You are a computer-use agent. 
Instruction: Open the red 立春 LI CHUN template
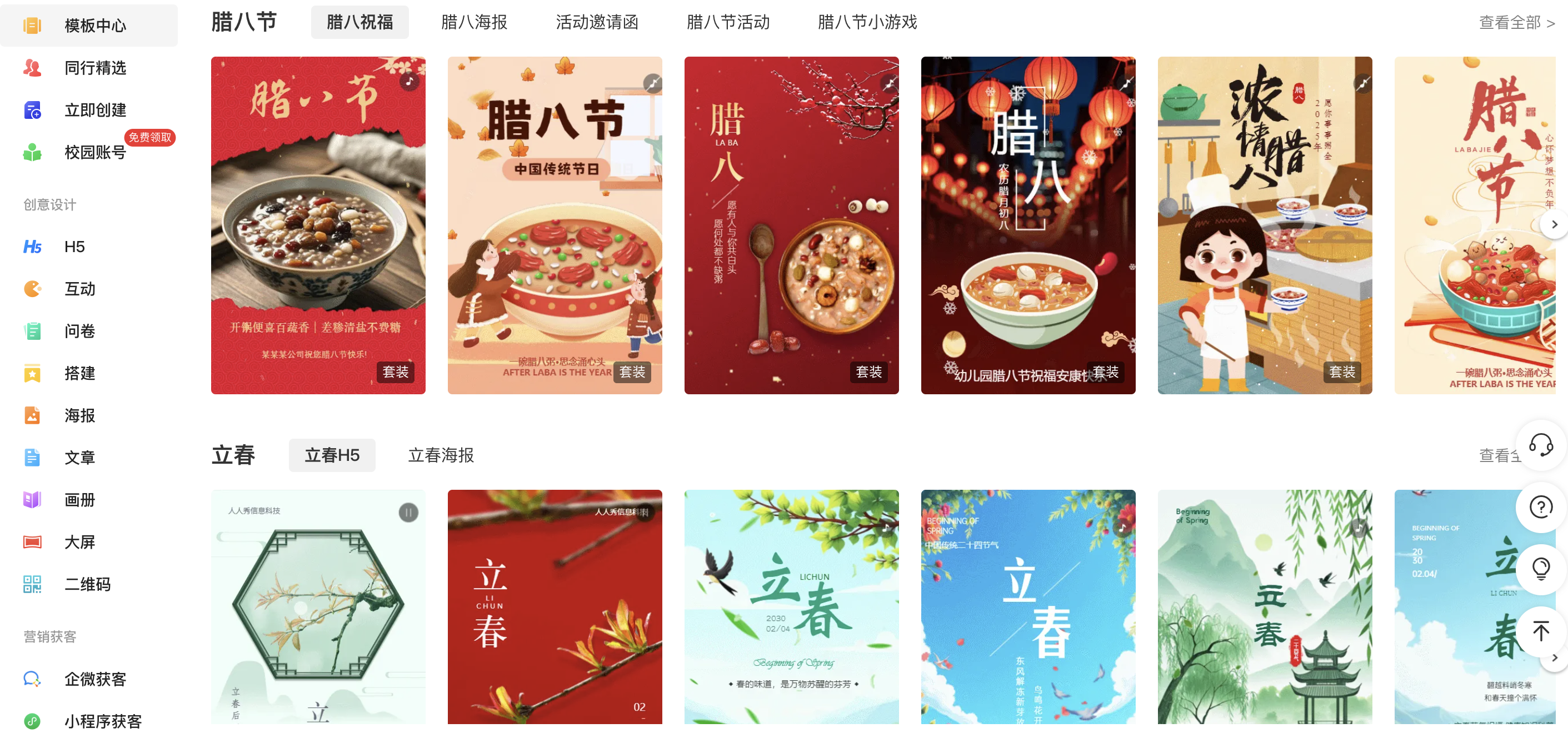tap(555, 606)
